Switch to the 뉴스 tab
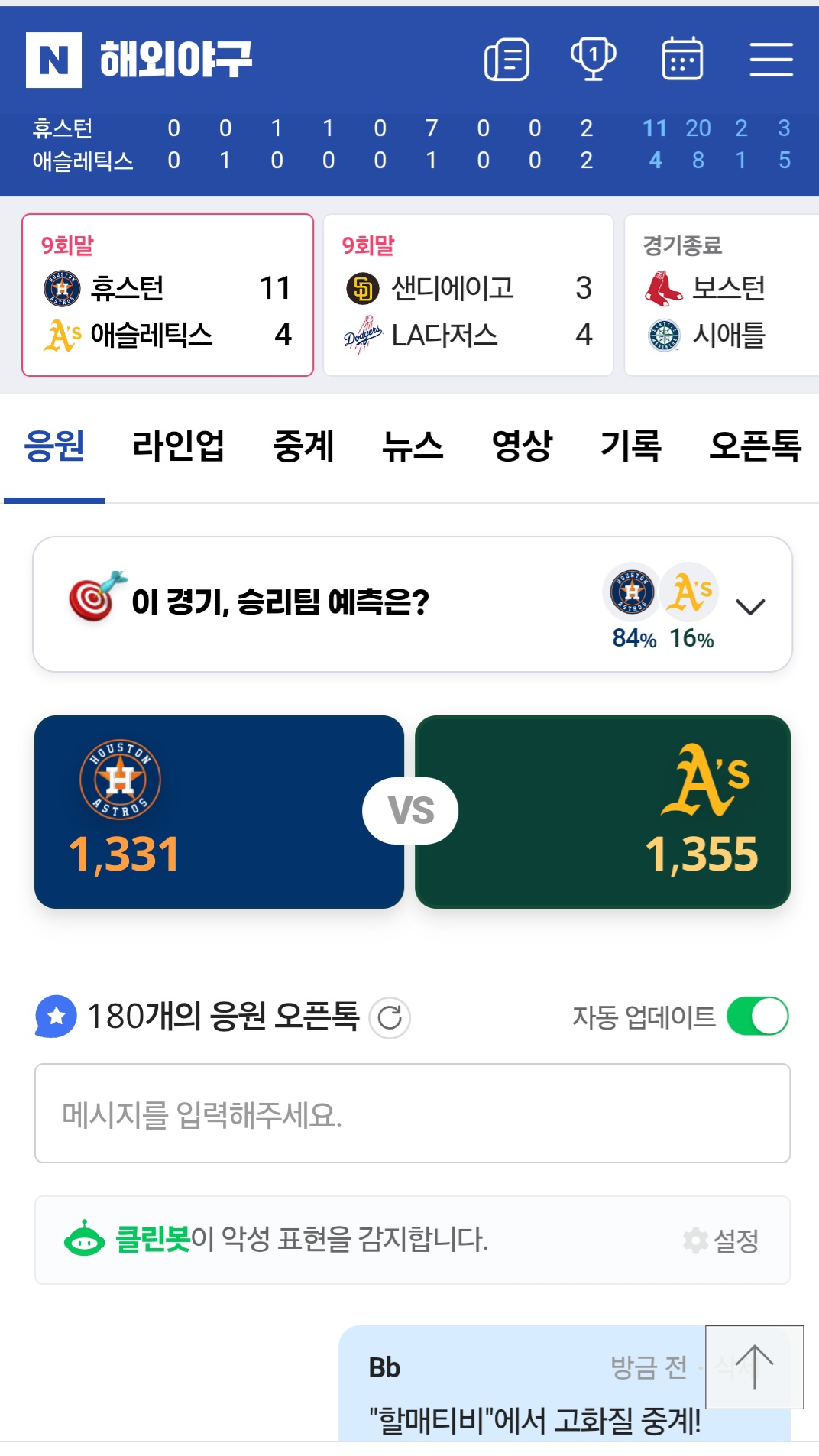819x1456 pixels. [x=413, y=446]
